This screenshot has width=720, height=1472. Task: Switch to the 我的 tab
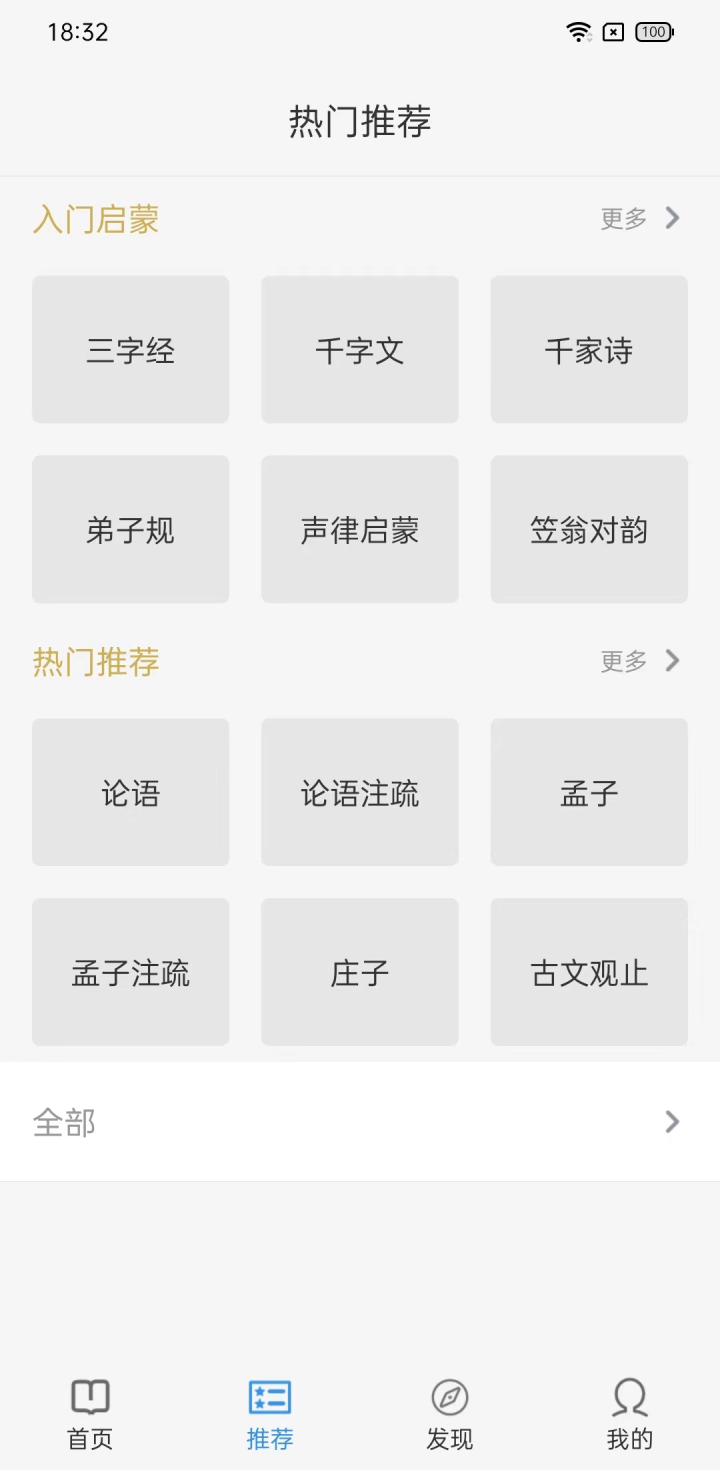click(629, 1413)
